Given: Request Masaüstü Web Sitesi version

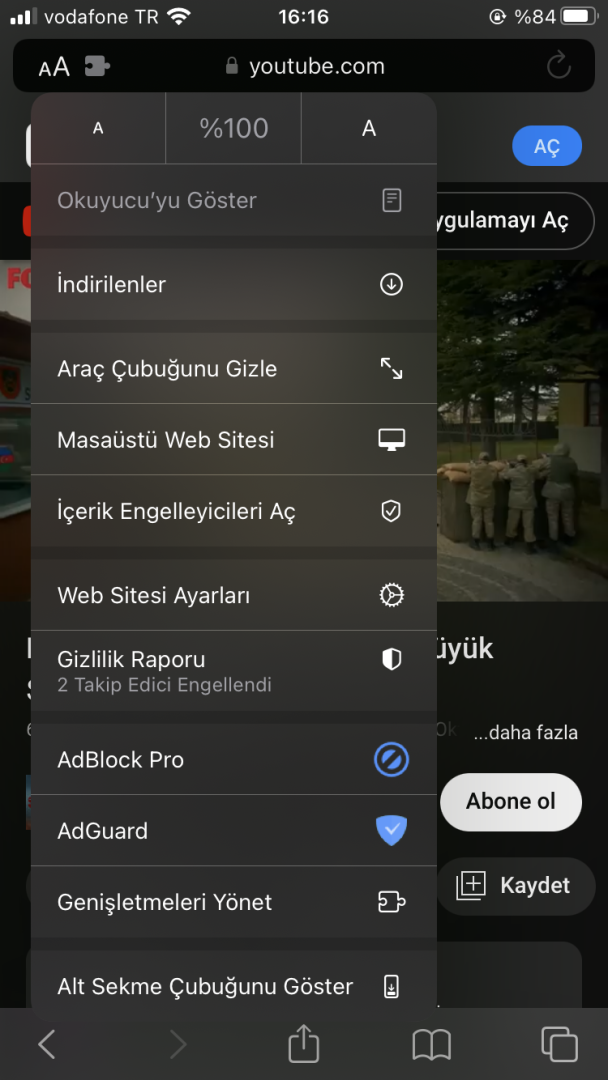Looking at the screenshot, I should [233, 440].
